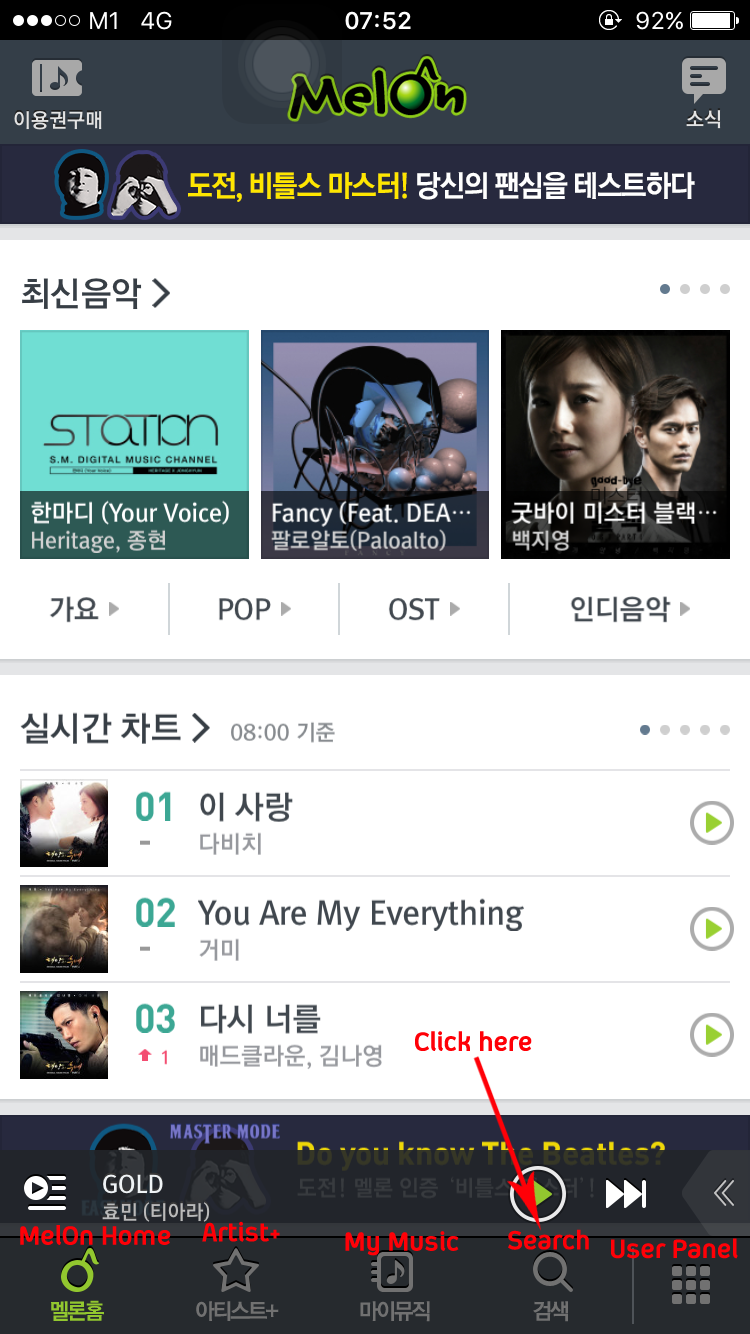Select the 가요 genre

(84, 609)
